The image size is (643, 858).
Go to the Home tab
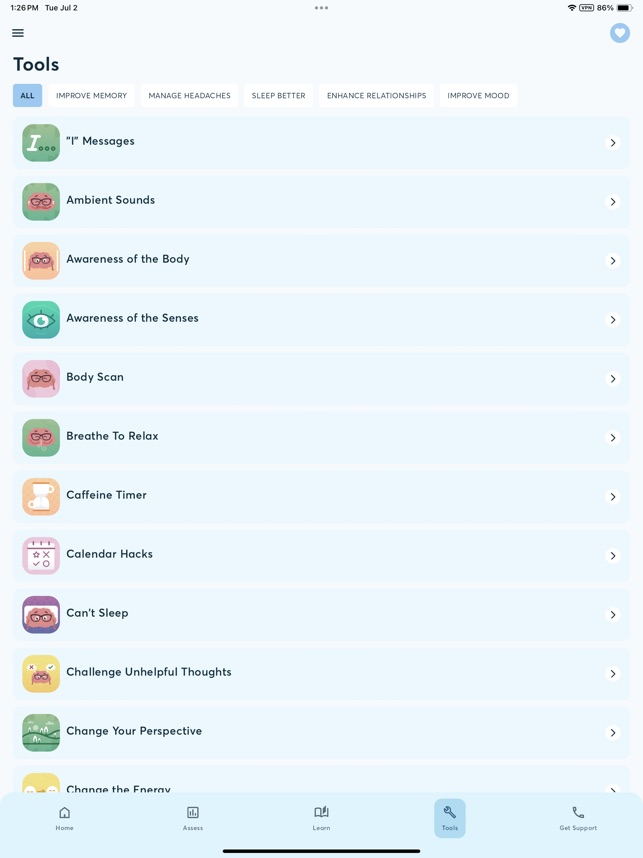coord(64,818)
